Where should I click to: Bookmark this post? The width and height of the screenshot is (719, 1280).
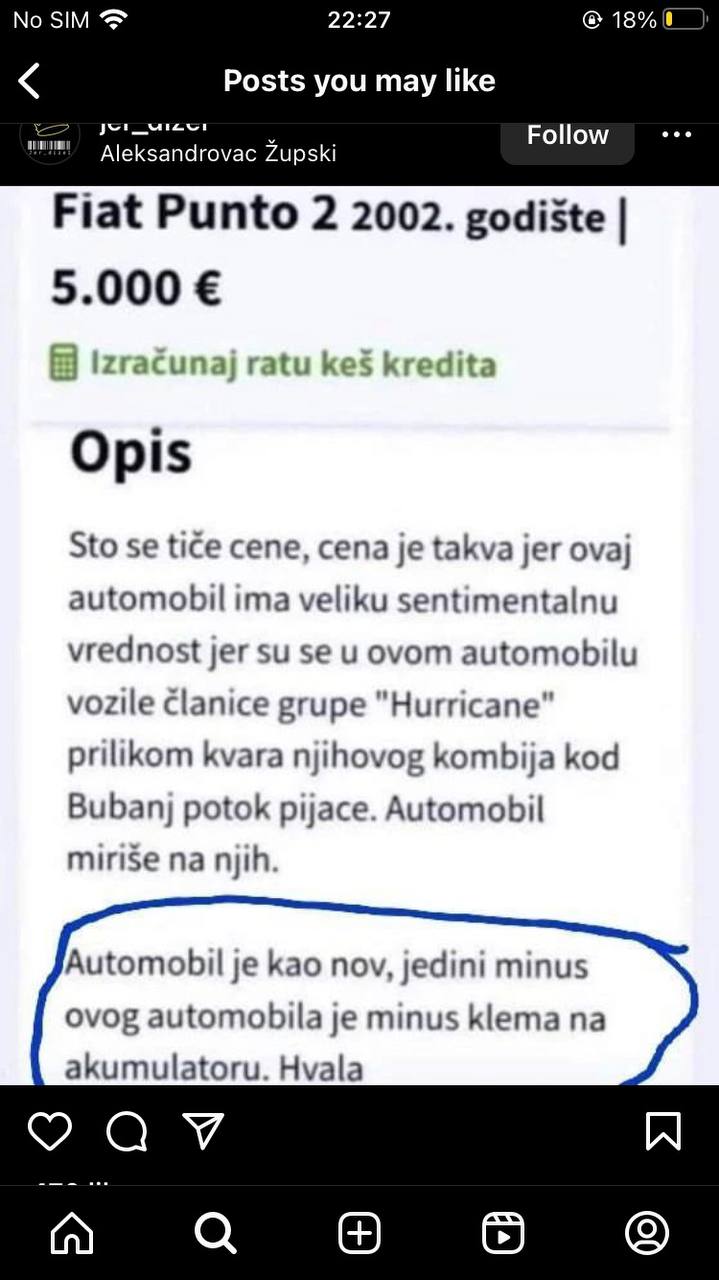(663, 1132)
